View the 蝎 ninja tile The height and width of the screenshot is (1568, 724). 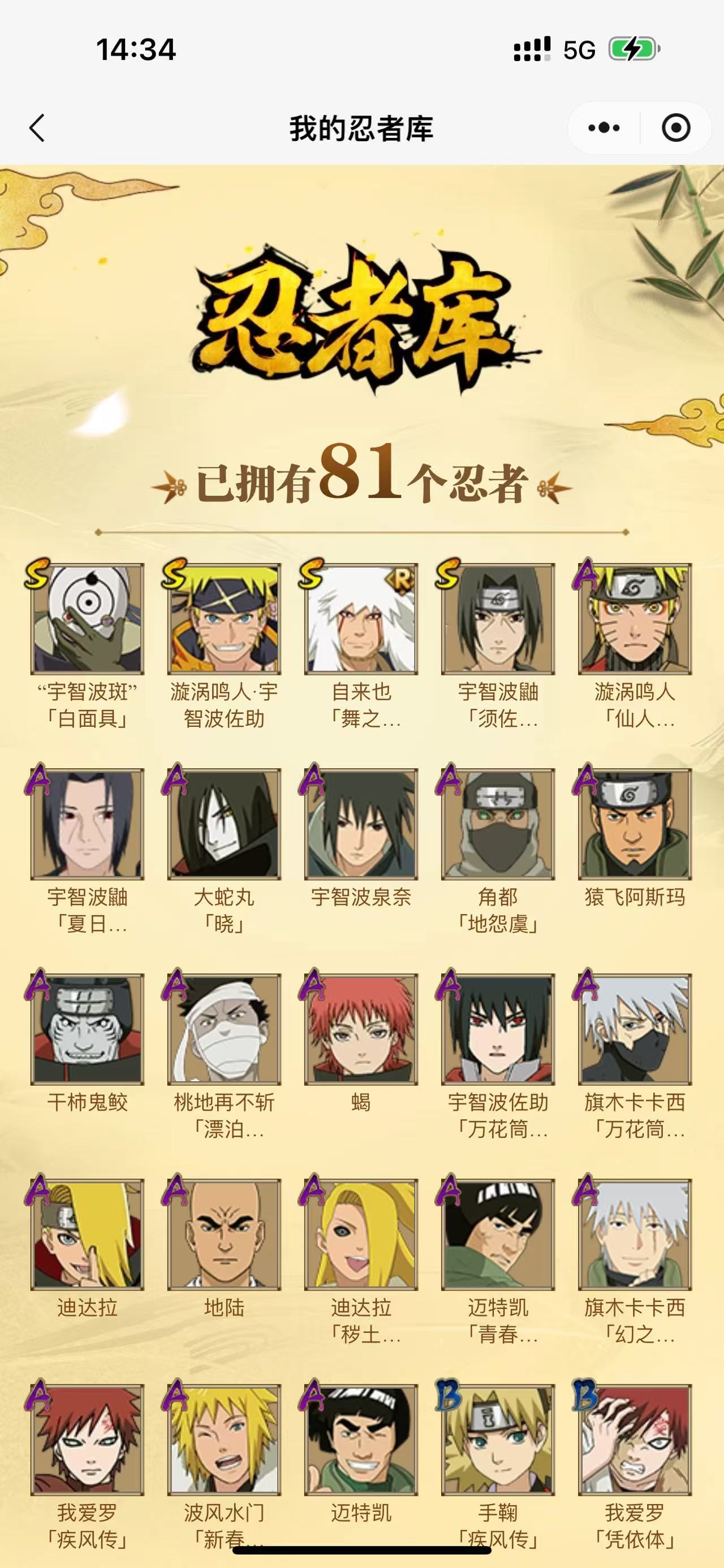(361, 1029)
